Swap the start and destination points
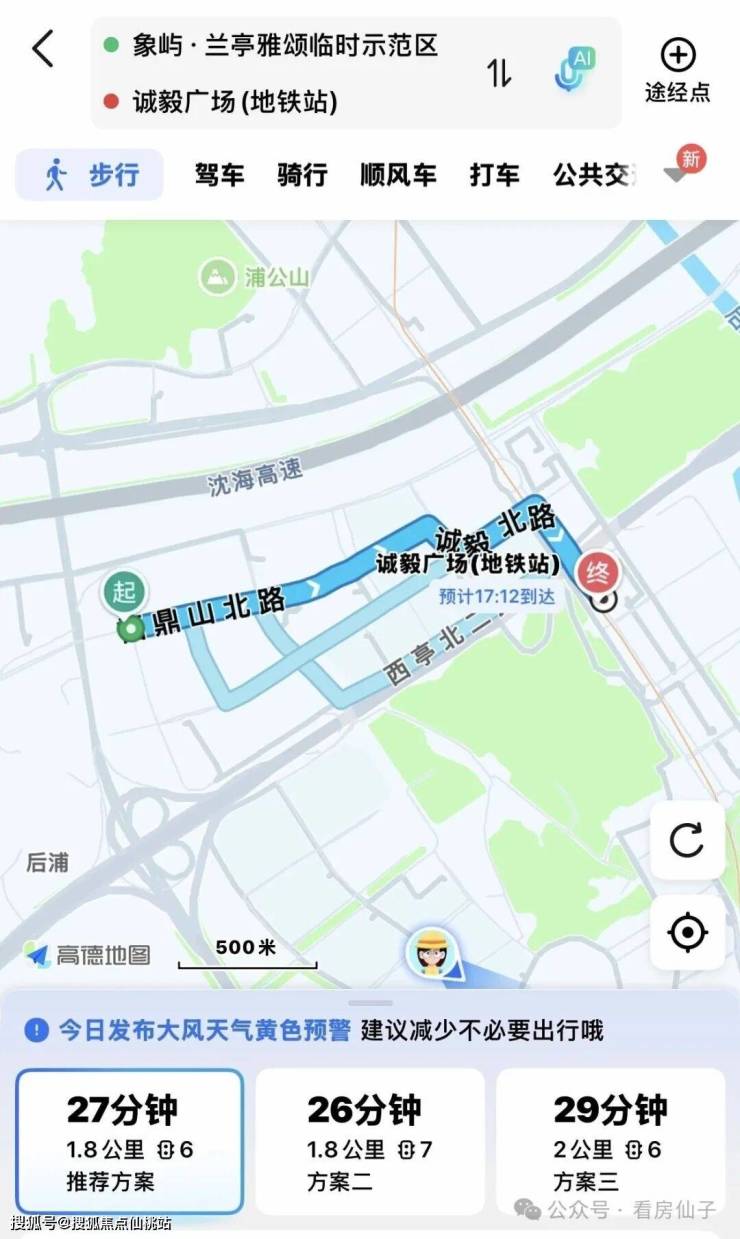The height and width of the screenshot is (1239, 740). [499, 73]
